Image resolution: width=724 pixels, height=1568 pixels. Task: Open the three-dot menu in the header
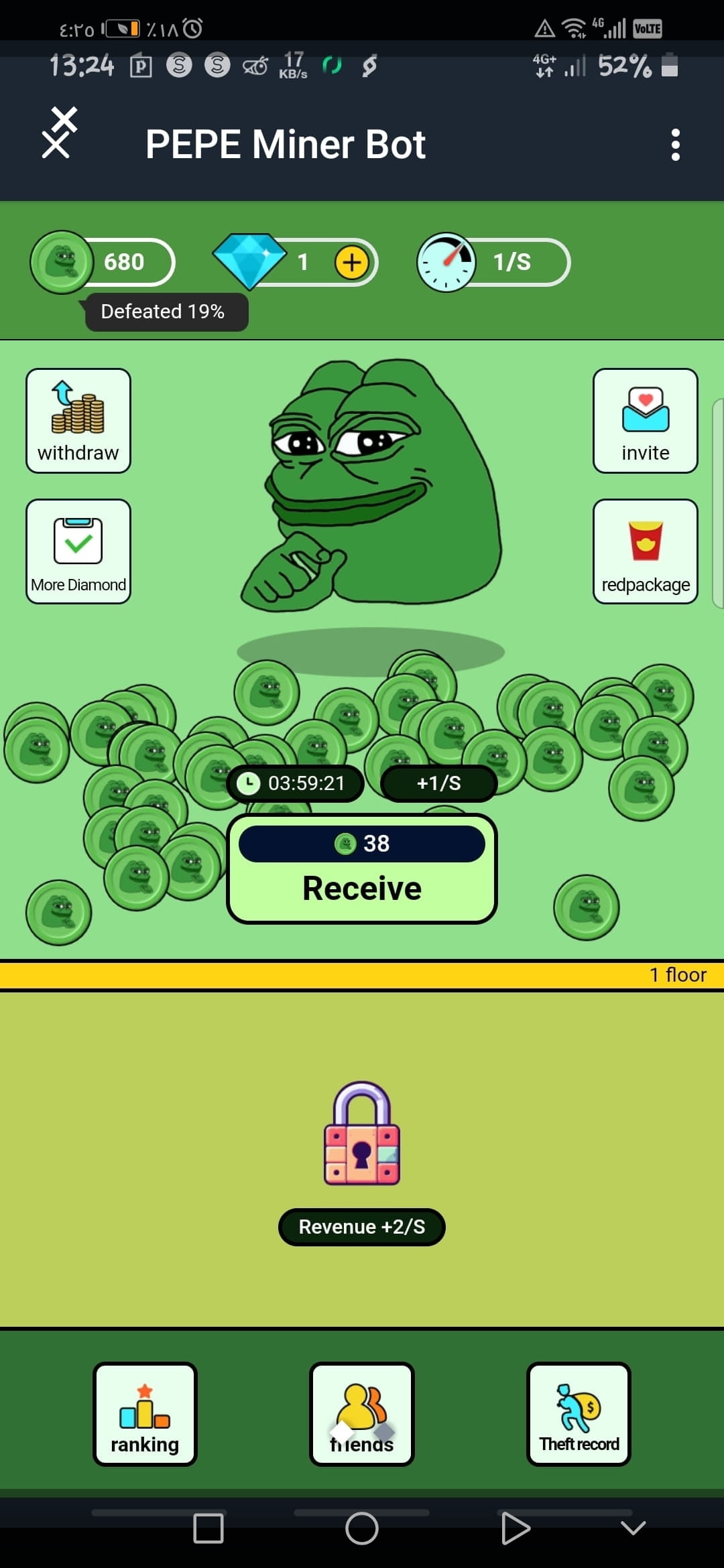coord(676,143)
